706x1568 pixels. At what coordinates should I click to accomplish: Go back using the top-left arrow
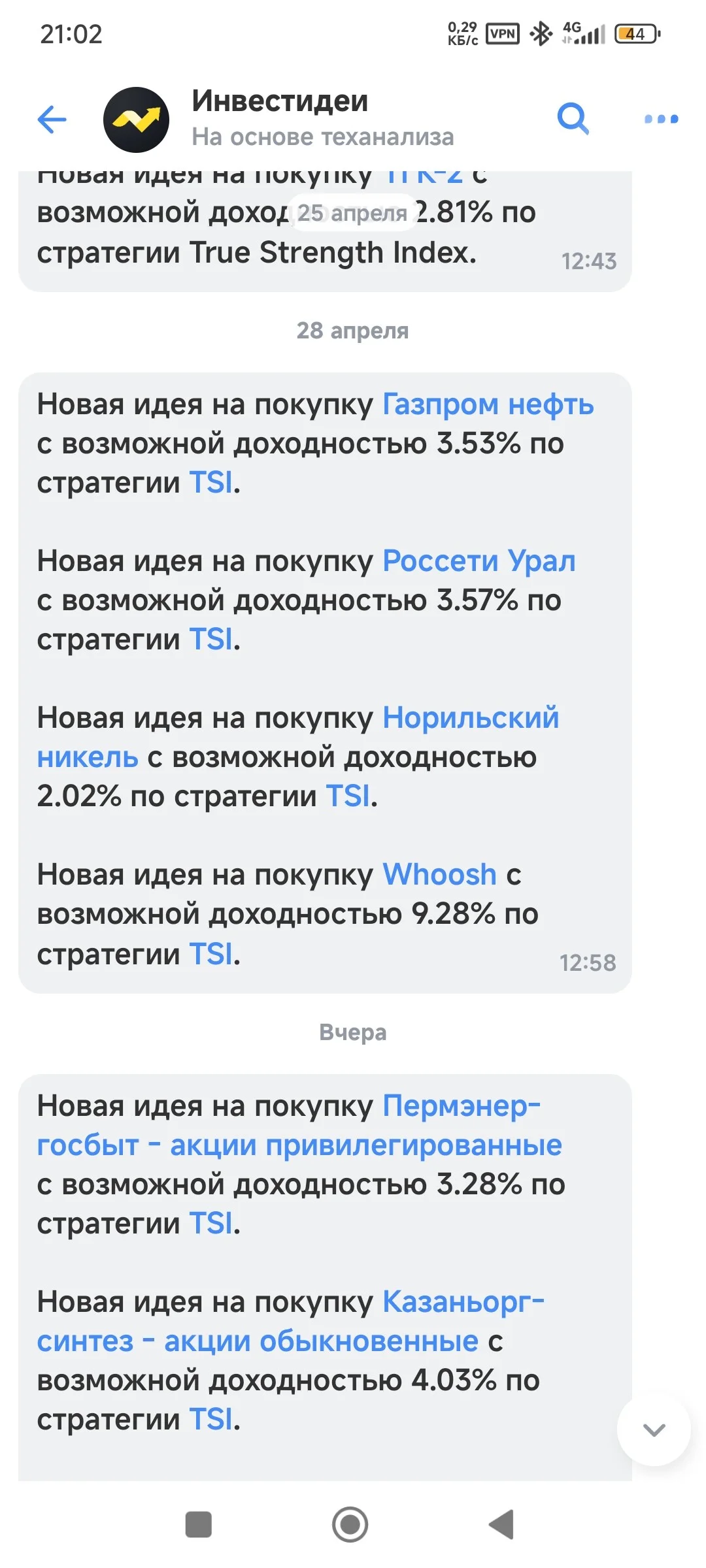point(52,120)
